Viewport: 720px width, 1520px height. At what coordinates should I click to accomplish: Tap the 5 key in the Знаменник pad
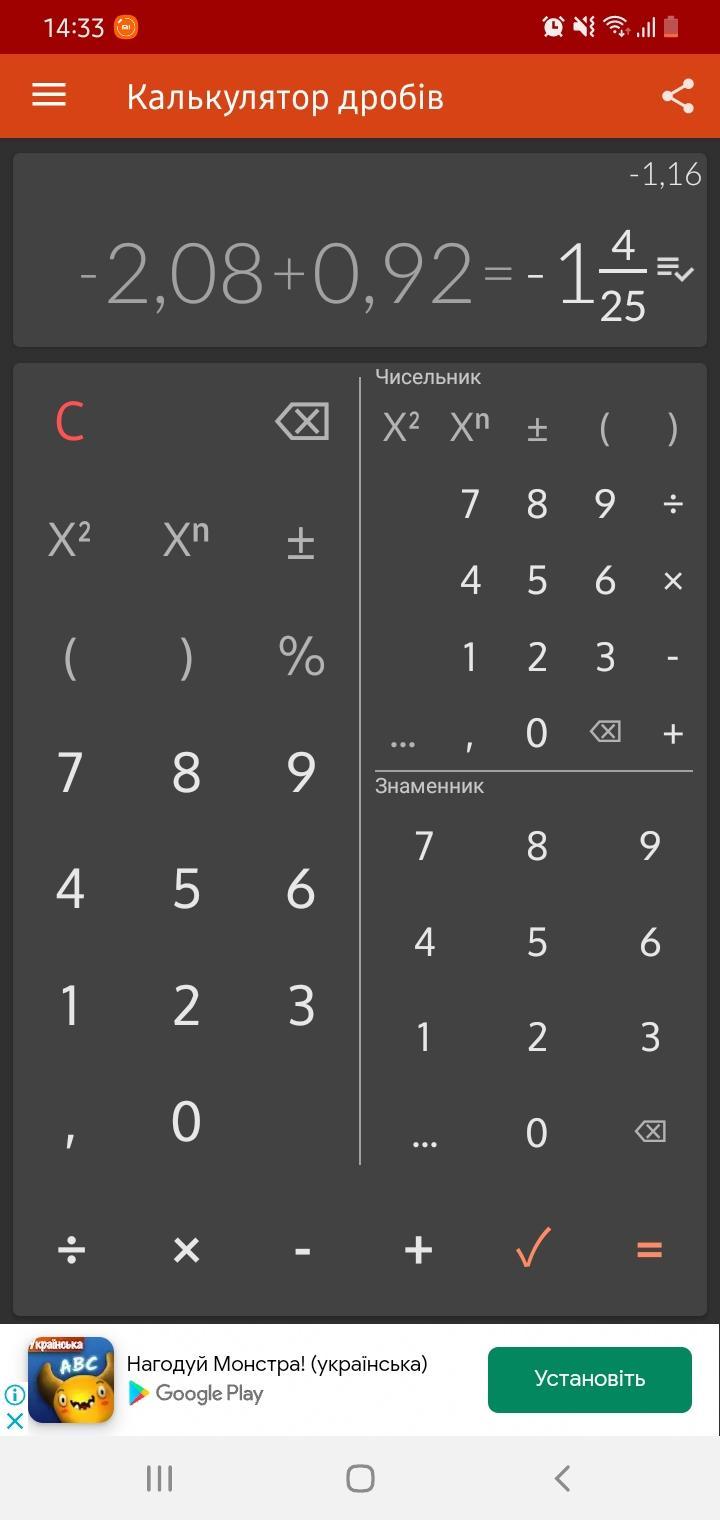[x=537, y=942]
